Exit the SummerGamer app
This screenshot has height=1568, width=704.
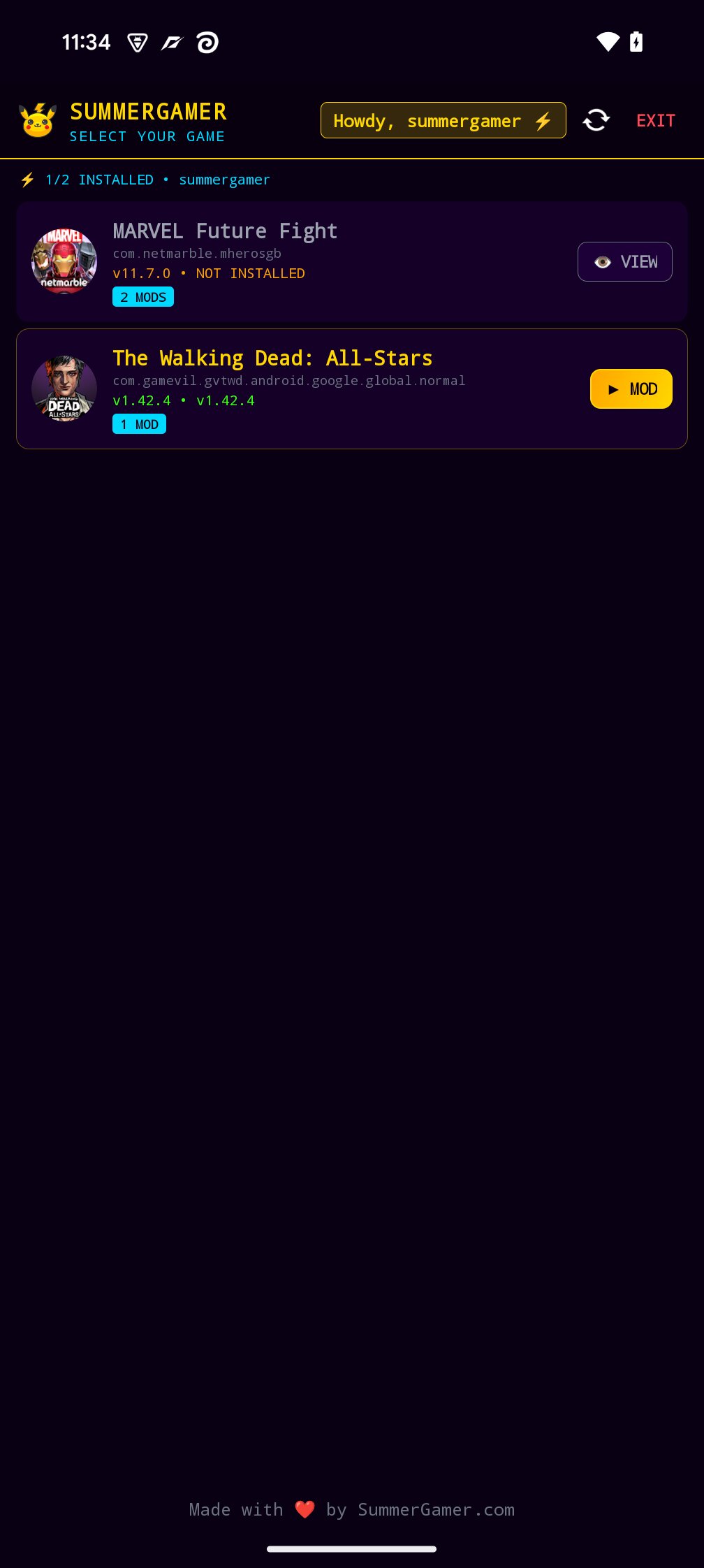click(655, 120)
